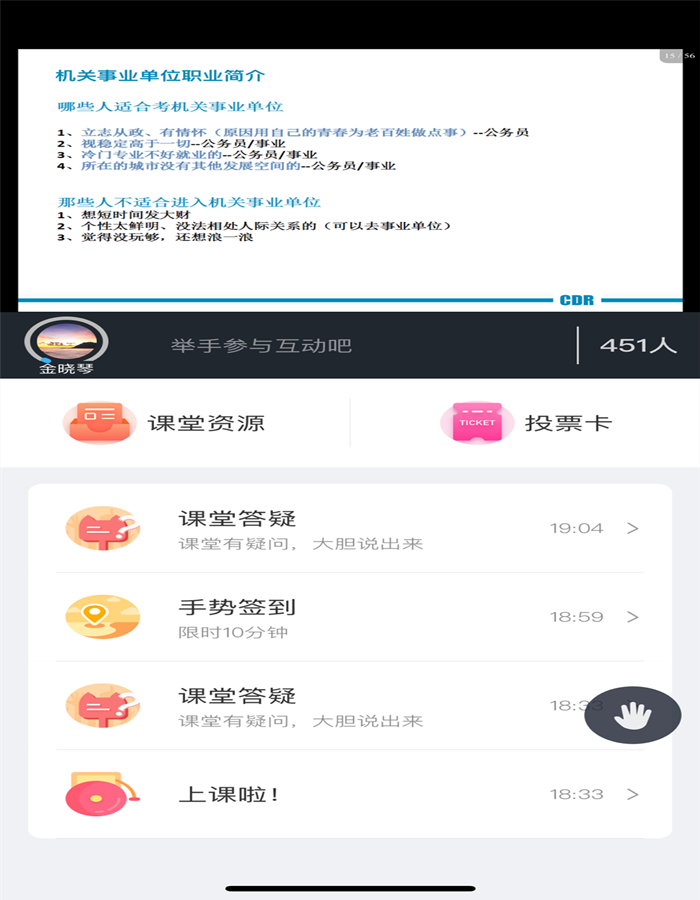
Task: Open 手势签到 gesture check-in
Action: coord(350,617)
